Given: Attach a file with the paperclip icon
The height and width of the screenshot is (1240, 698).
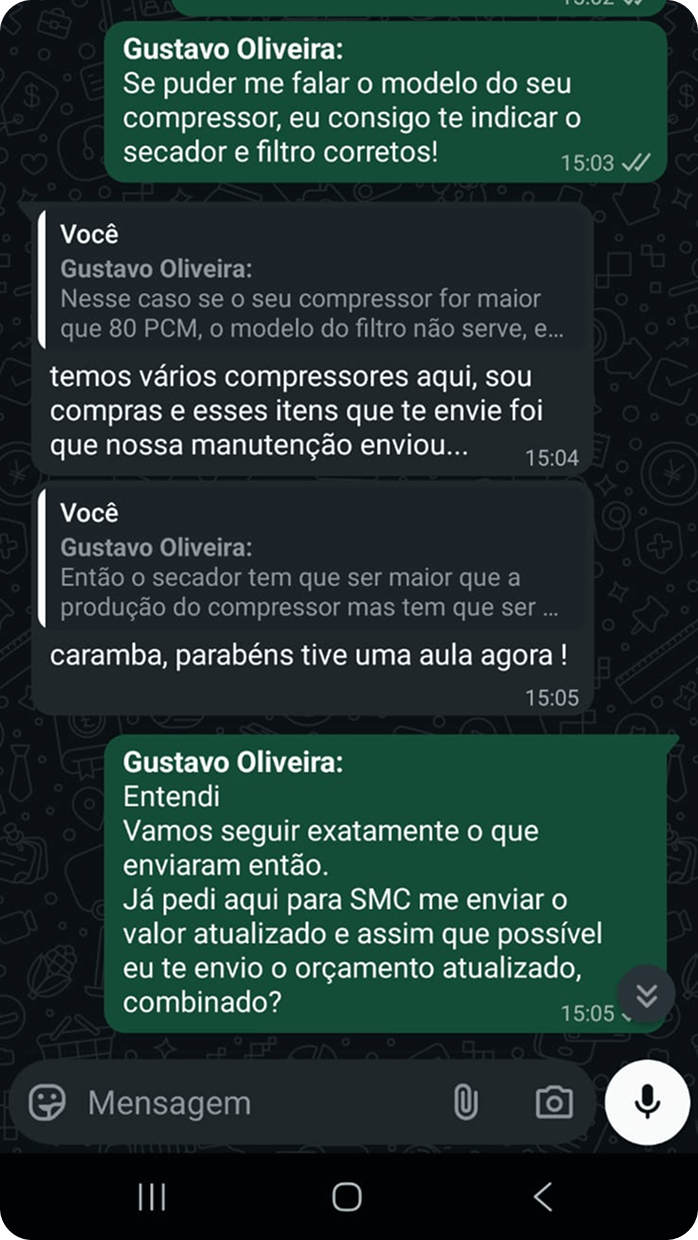Looking at the screenshot, I should tap(465, 1103).
